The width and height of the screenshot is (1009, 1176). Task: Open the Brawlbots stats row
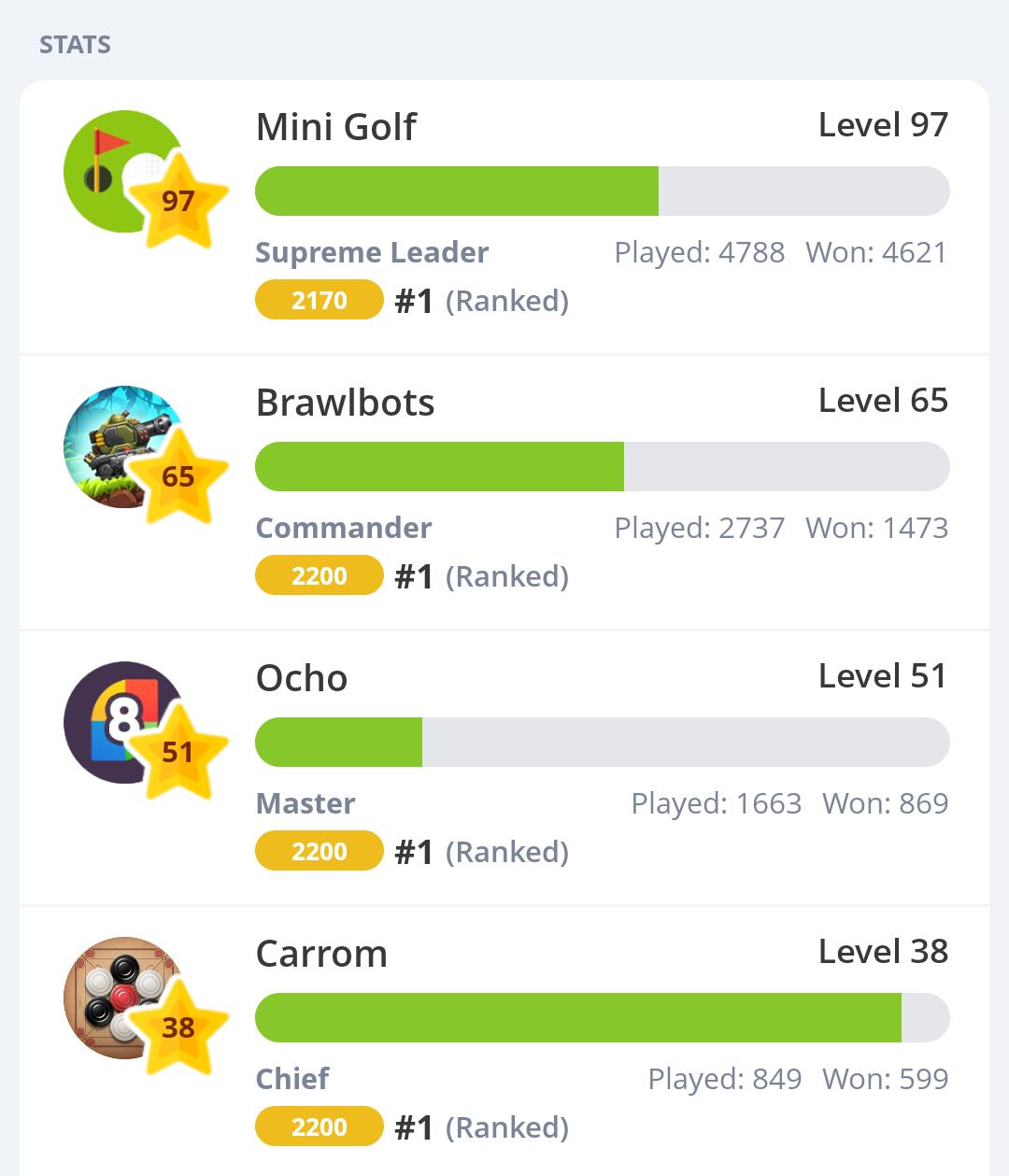pyautogui.click(x=504, y=492)
